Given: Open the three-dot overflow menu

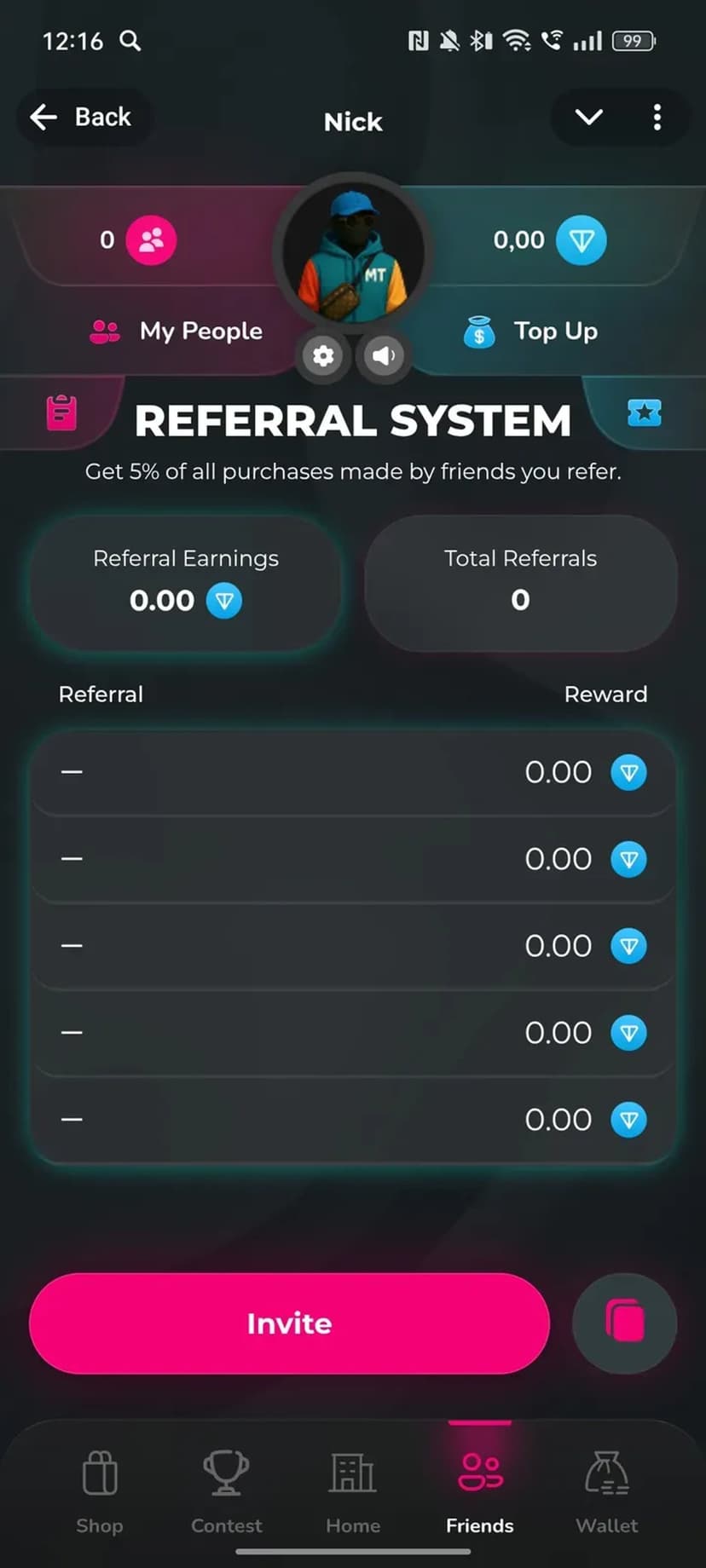Looking at the screenshot, I should tap(657, 117).
